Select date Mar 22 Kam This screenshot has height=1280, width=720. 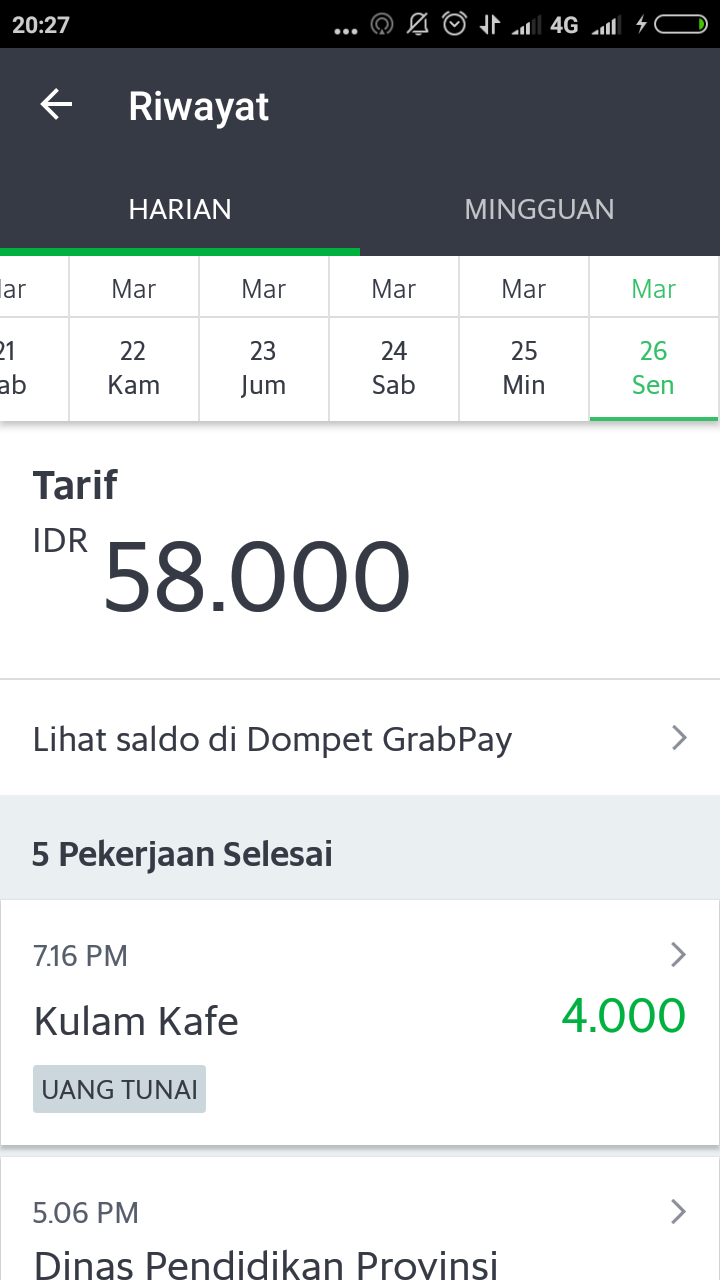(133, 340)
